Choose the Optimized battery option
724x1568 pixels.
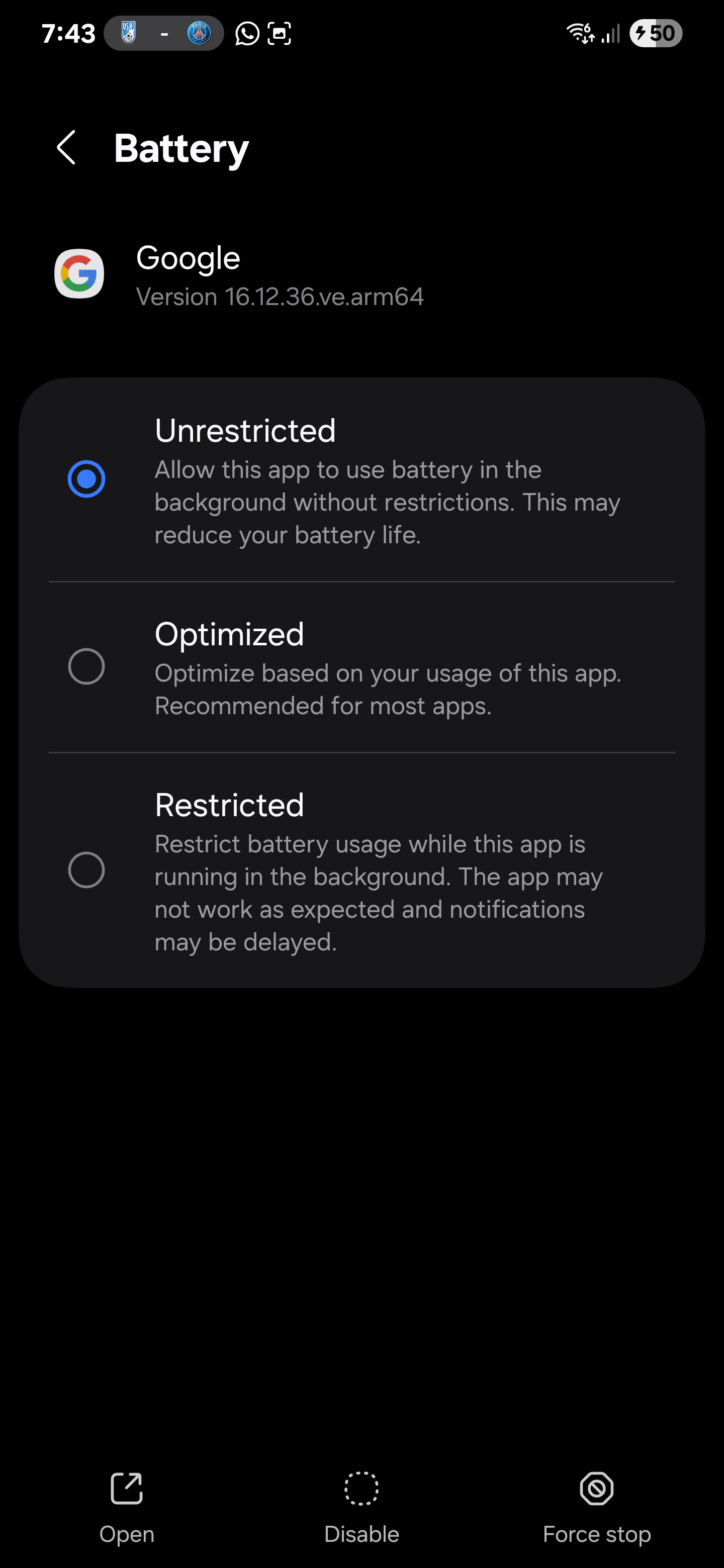tap(86, 666)
